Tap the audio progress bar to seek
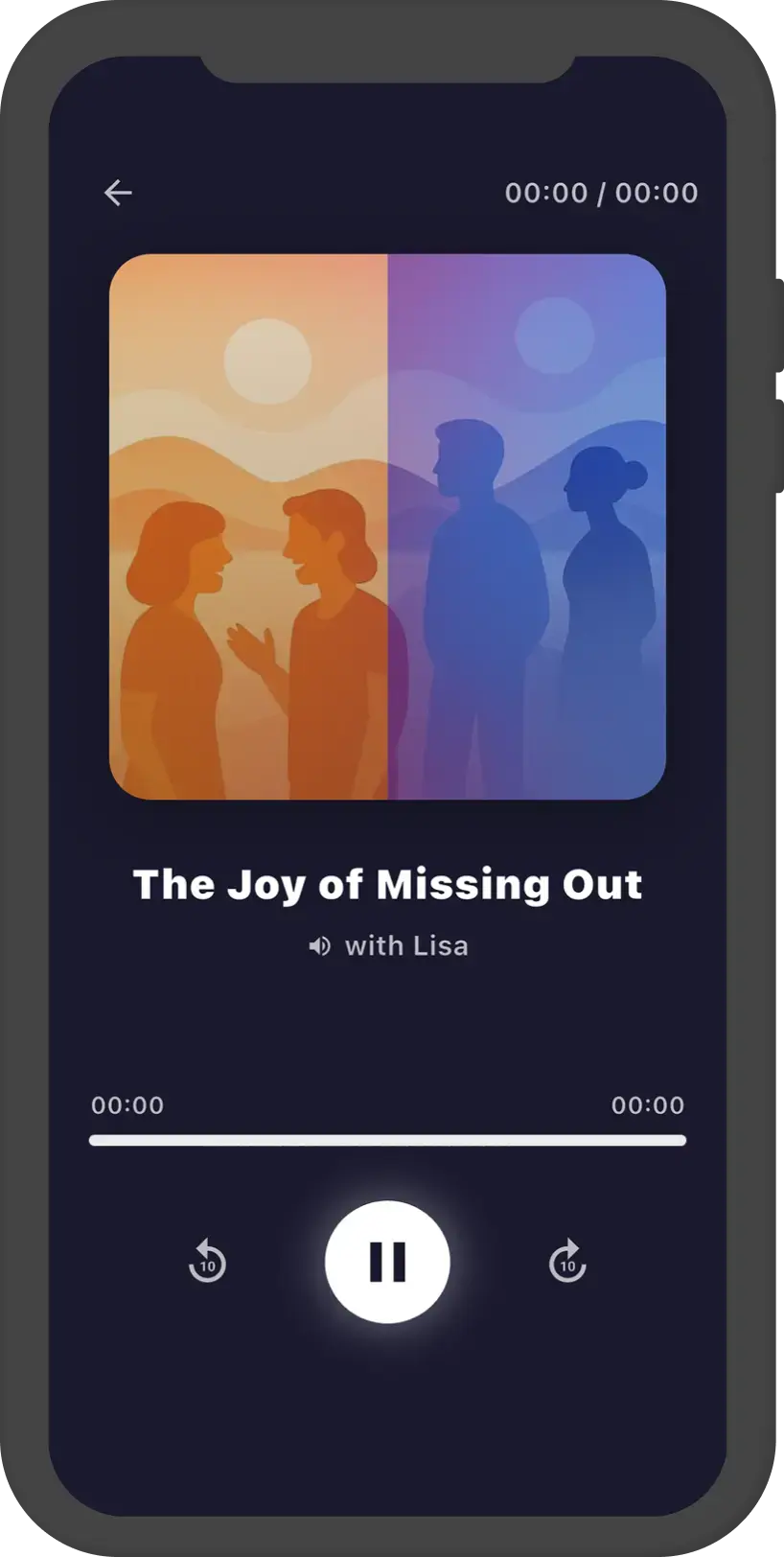 tap(387, 1141)
